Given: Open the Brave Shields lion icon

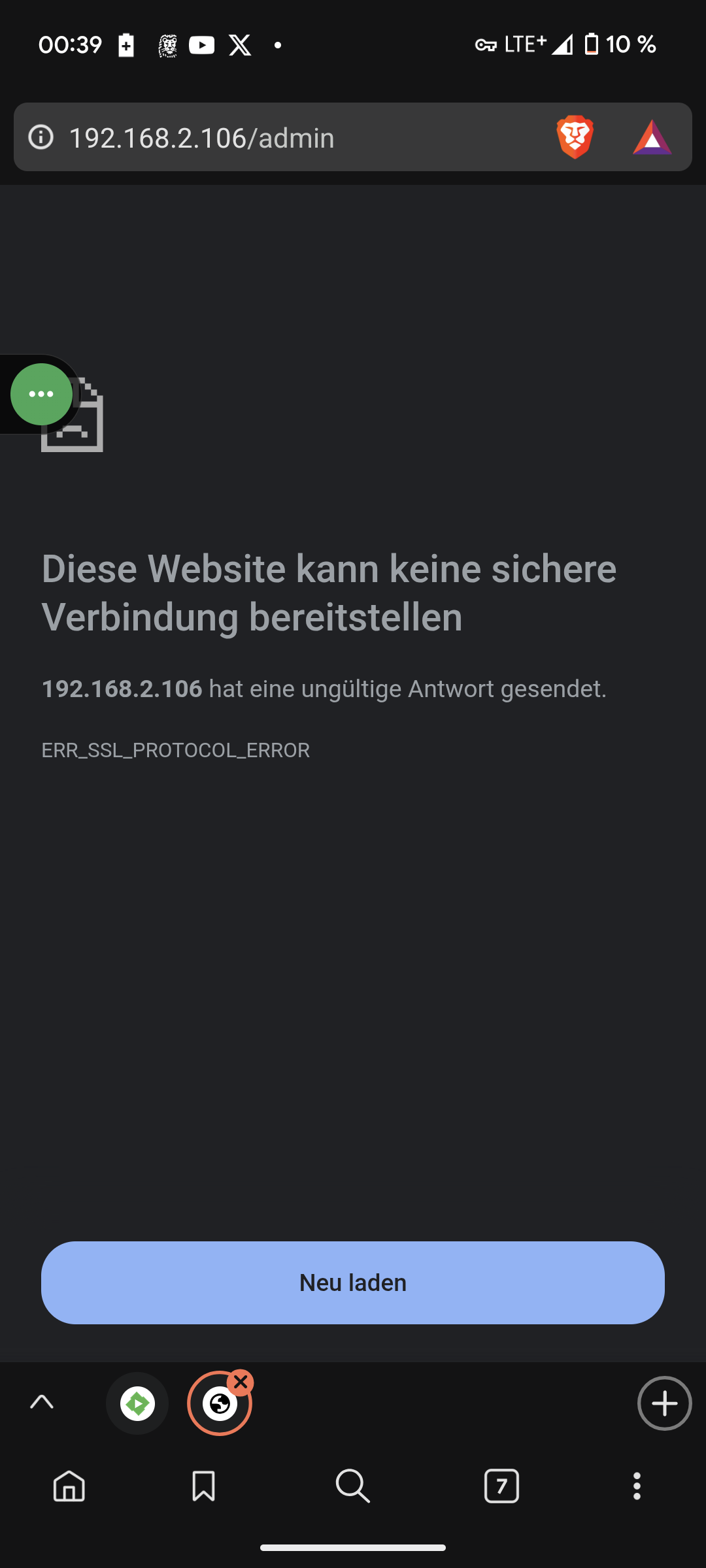Looking at the screenshot, I should point(575,137).
